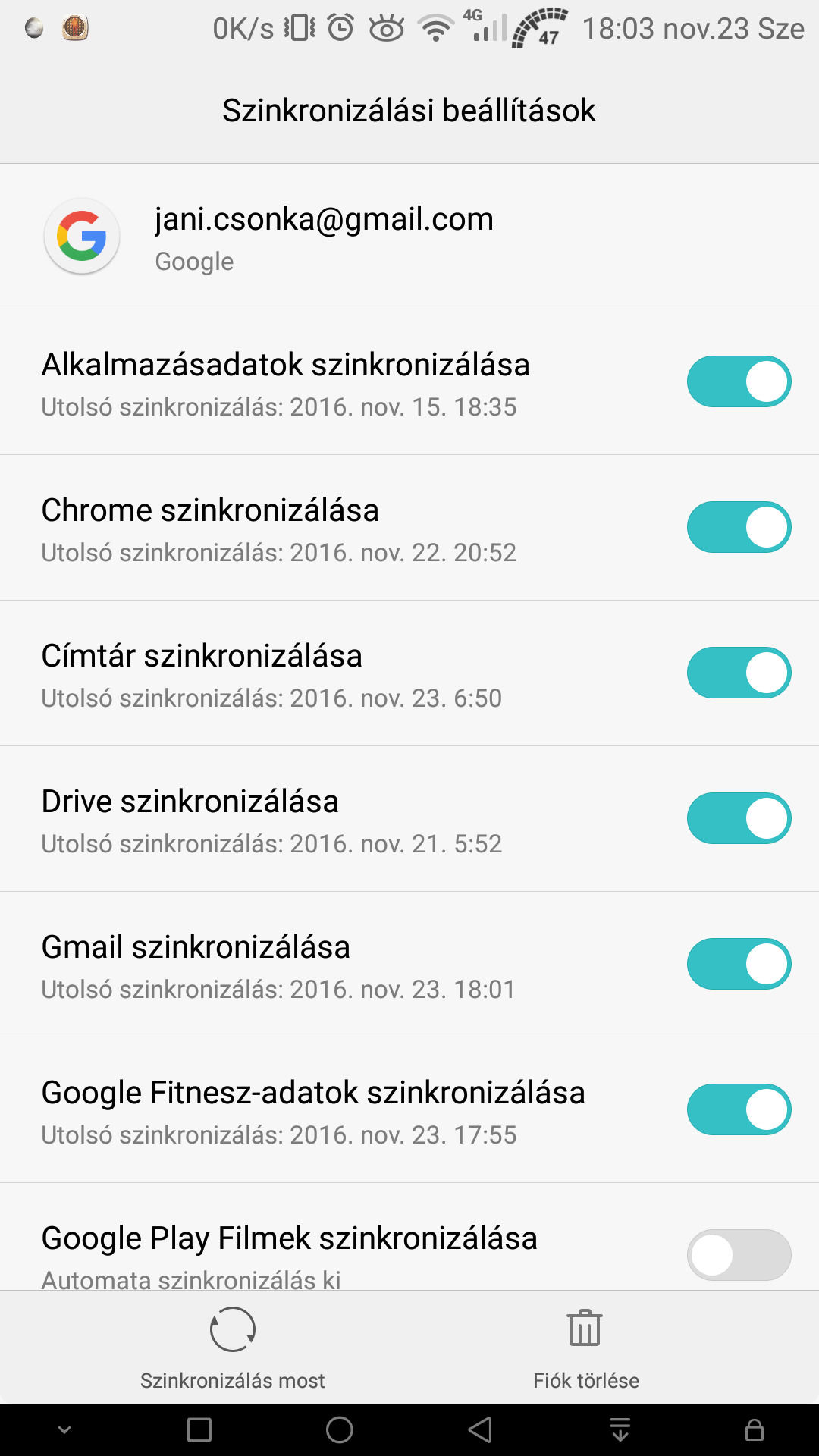Toggle Alkalmazásadatok szinkronizálása switch
This screenshot has width=819, height=1456.
739,381
